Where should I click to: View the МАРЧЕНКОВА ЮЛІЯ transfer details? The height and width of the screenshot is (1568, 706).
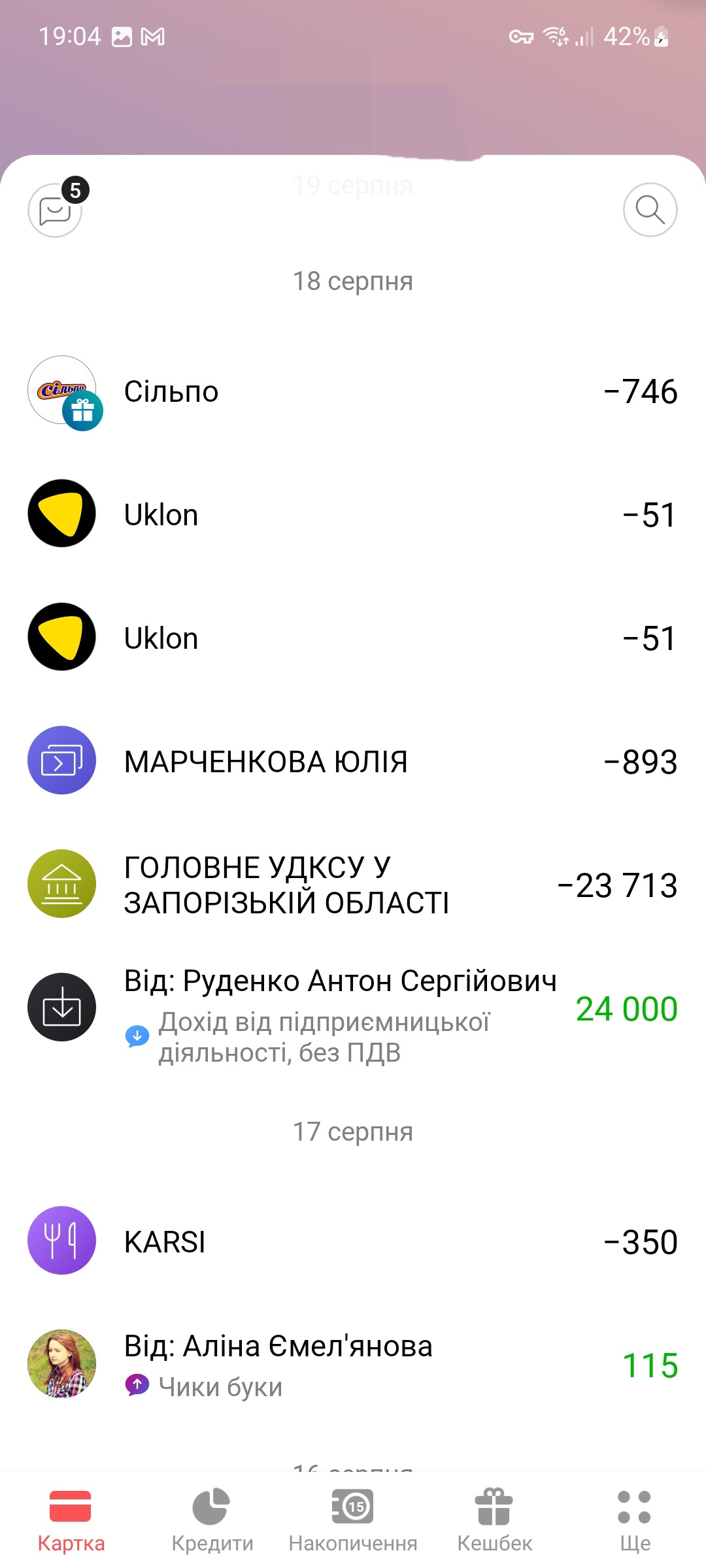pyautogui.click(x=353, y=762)
